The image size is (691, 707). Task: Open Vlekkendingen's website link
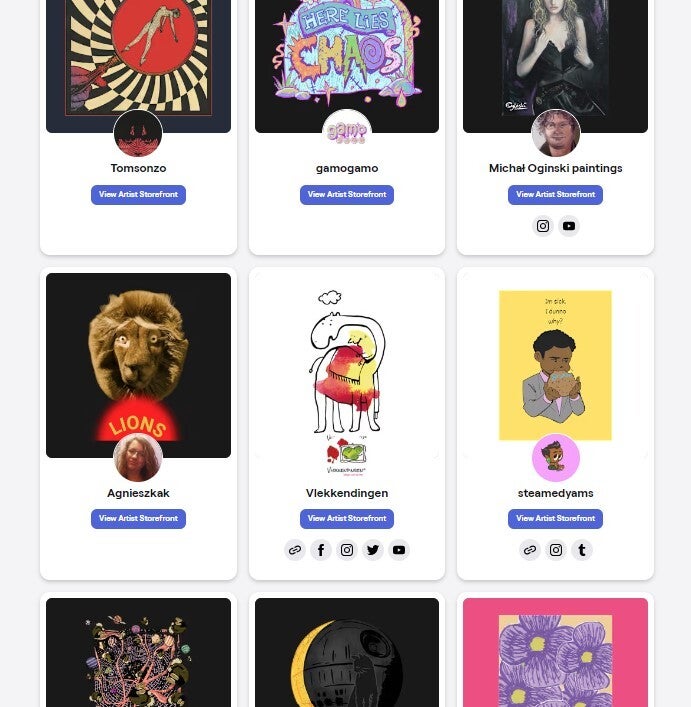pos(295,550)
